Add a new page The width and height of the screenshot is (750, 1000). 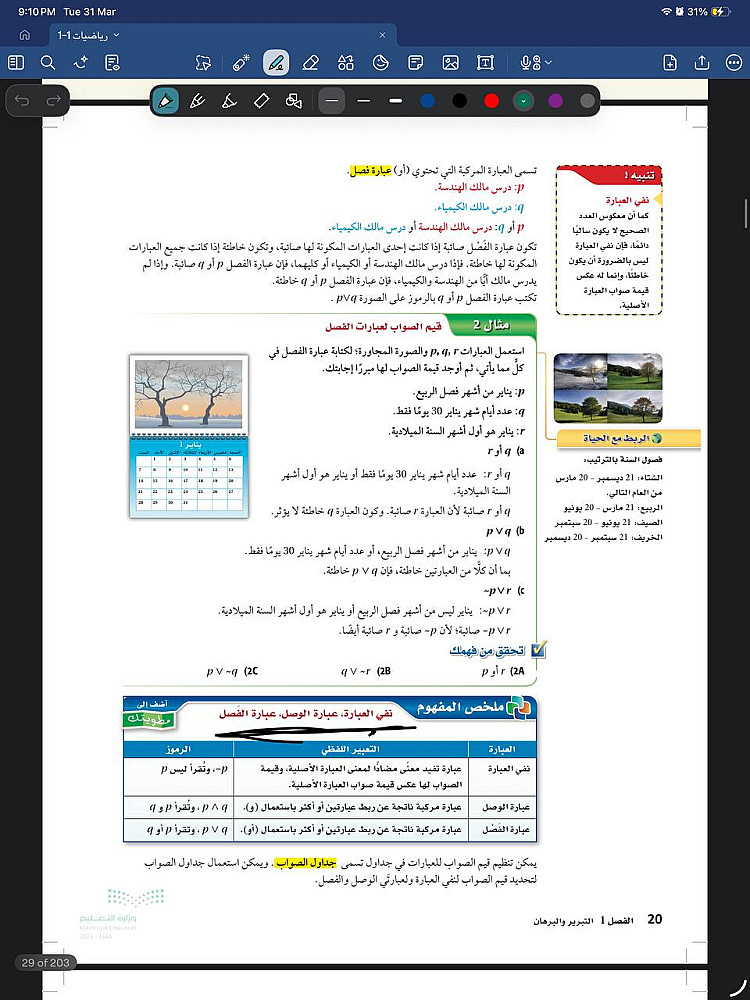670,62
